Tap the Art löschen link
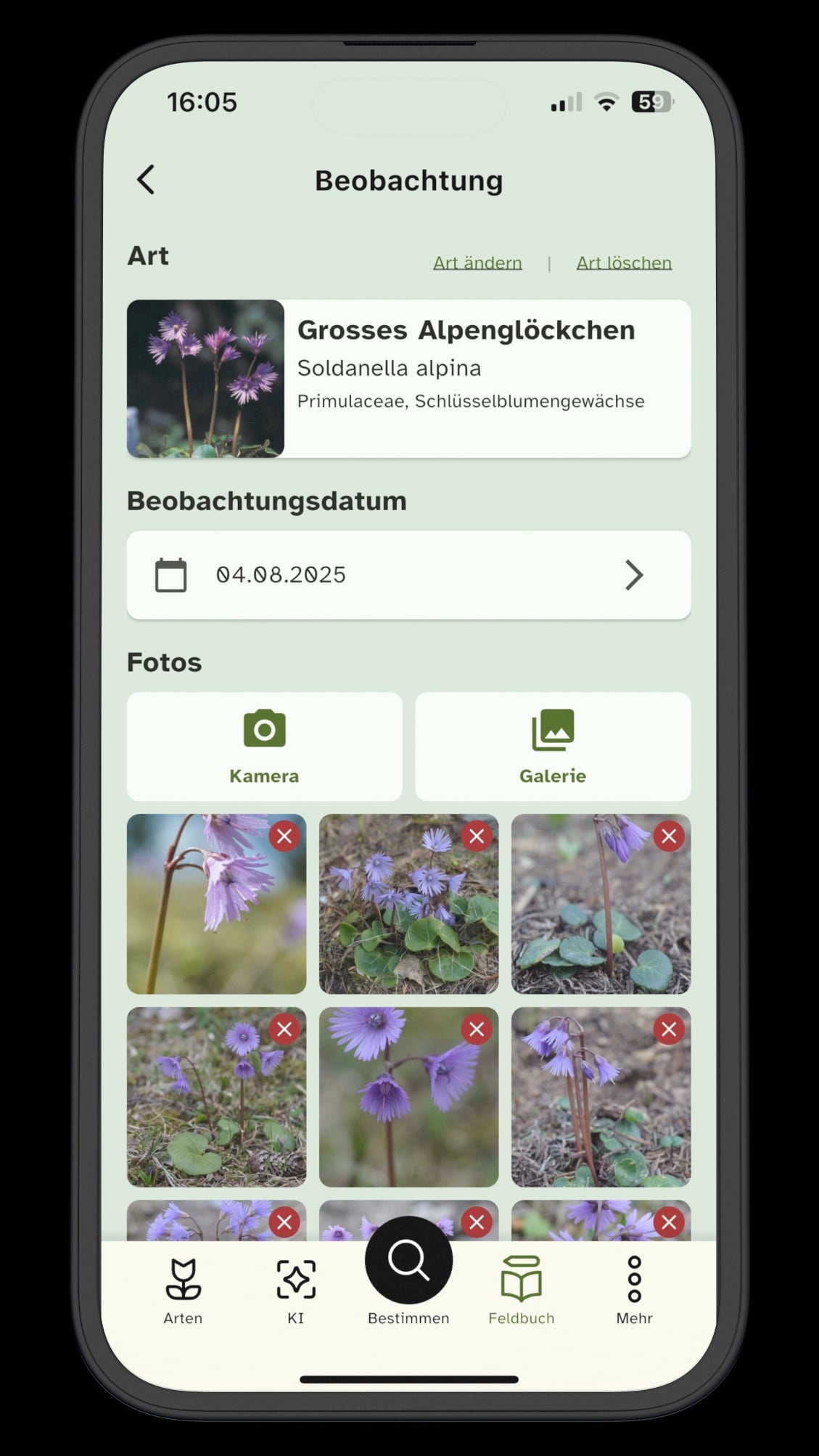 [x=624, y=263]
